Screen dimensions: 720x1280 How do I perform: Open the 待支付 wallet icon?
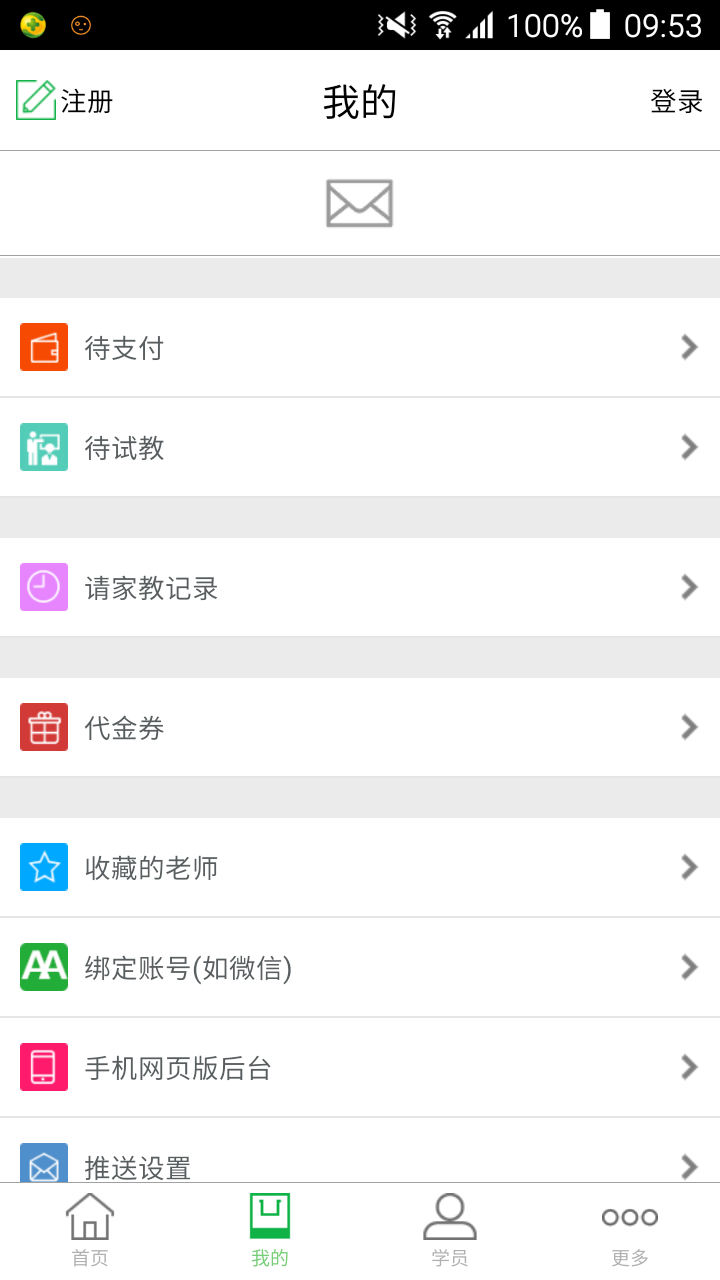point(41,347)
